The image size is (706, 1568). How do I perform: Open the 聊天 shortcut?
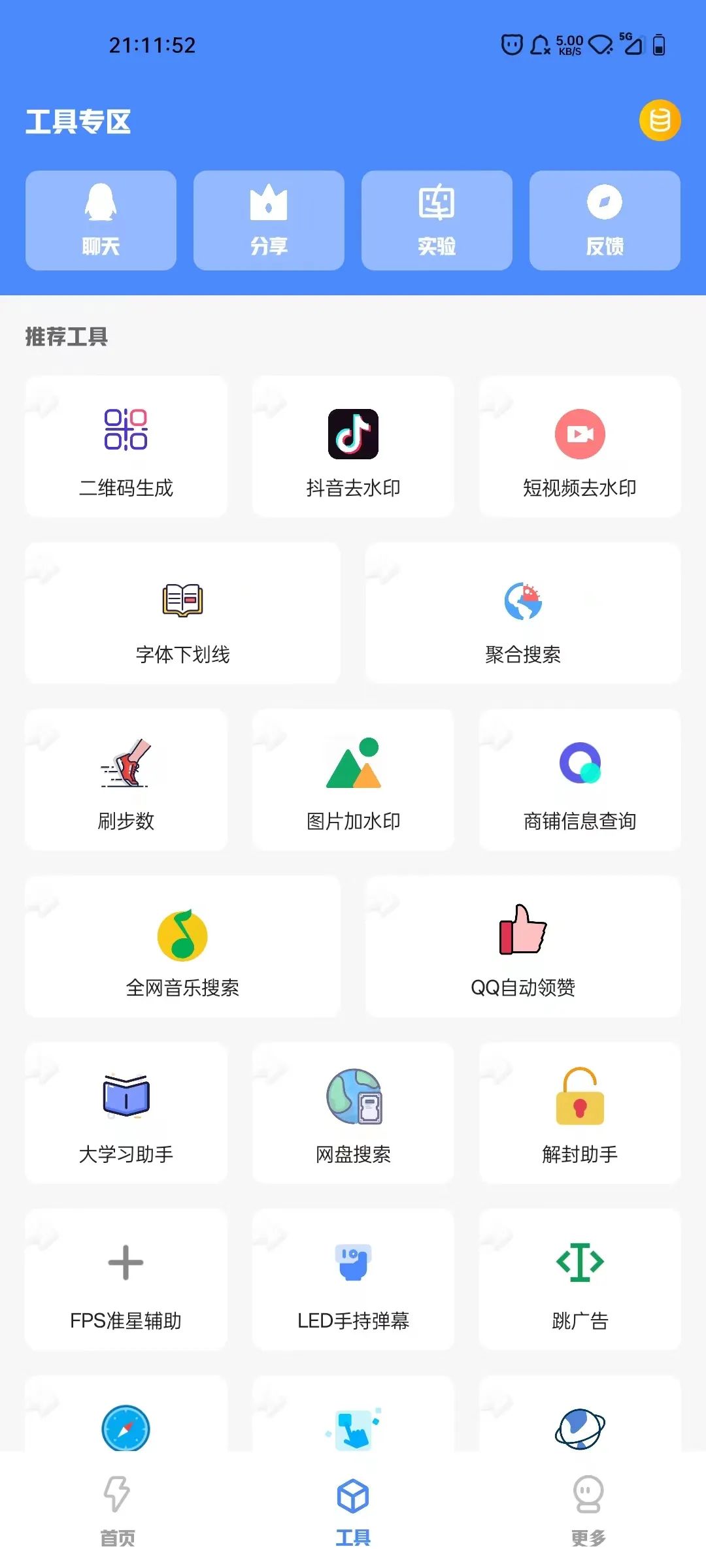tap(101, 220)
